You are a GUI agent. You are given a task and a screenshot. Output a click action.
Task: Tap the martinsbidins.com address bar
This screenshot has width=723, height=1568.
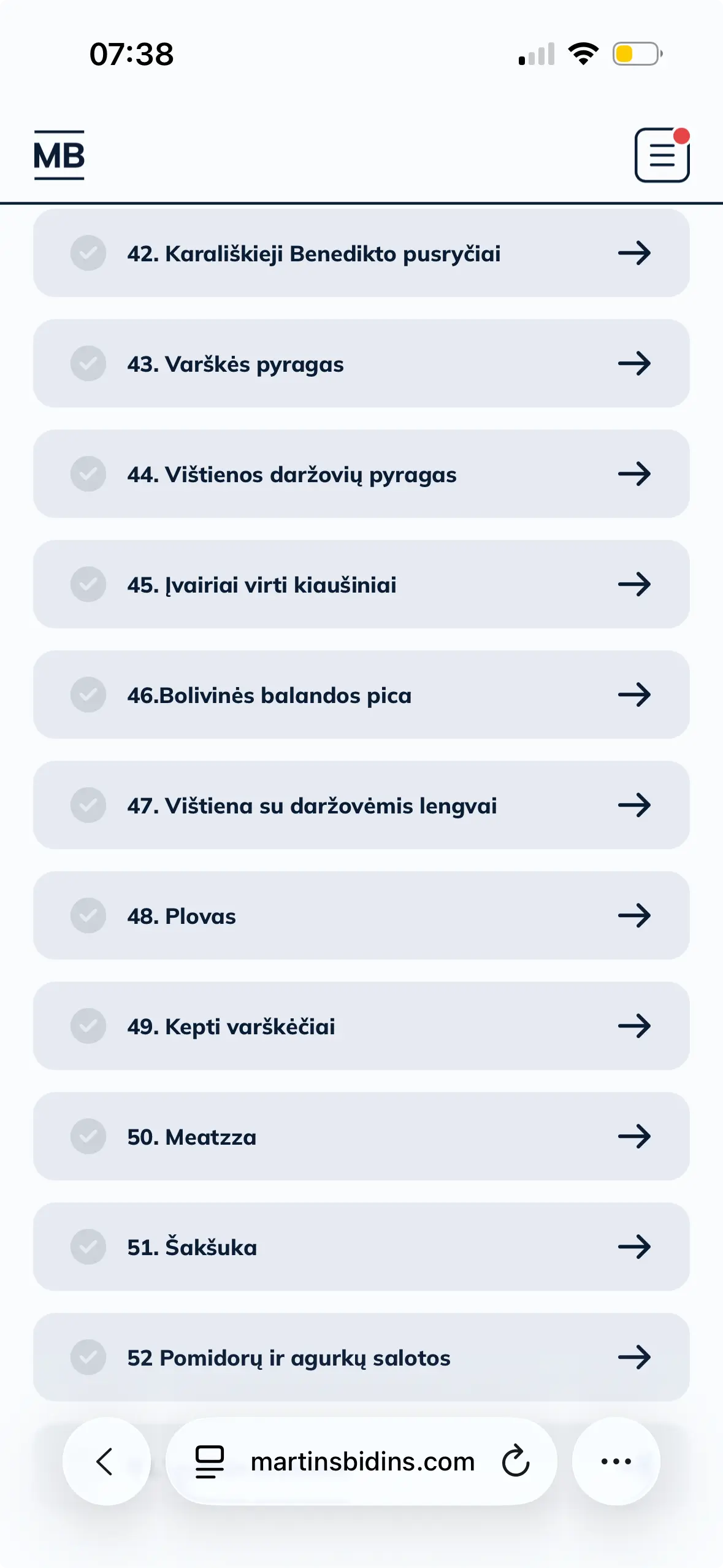click(362, 1461)
